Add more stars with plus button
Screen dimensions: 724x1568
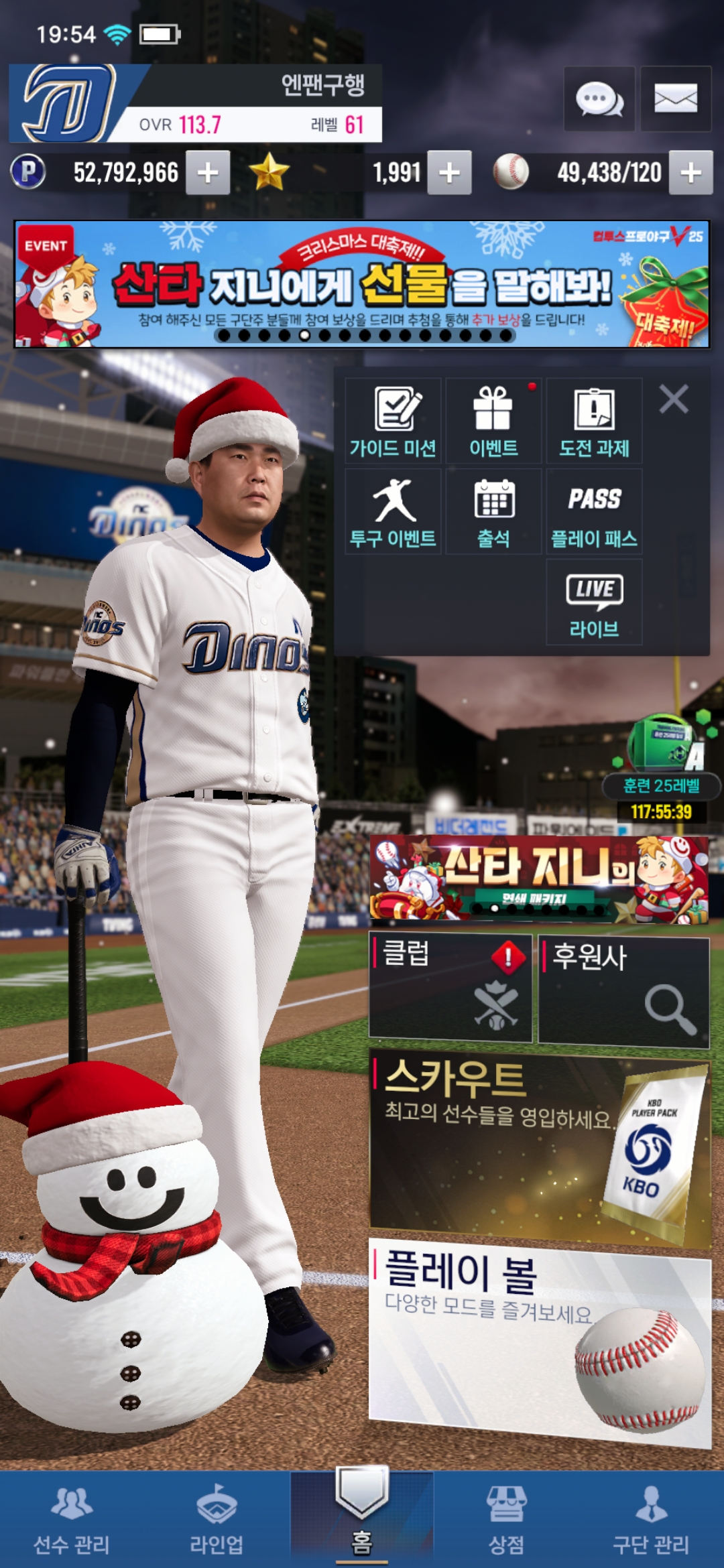[449, 173]
